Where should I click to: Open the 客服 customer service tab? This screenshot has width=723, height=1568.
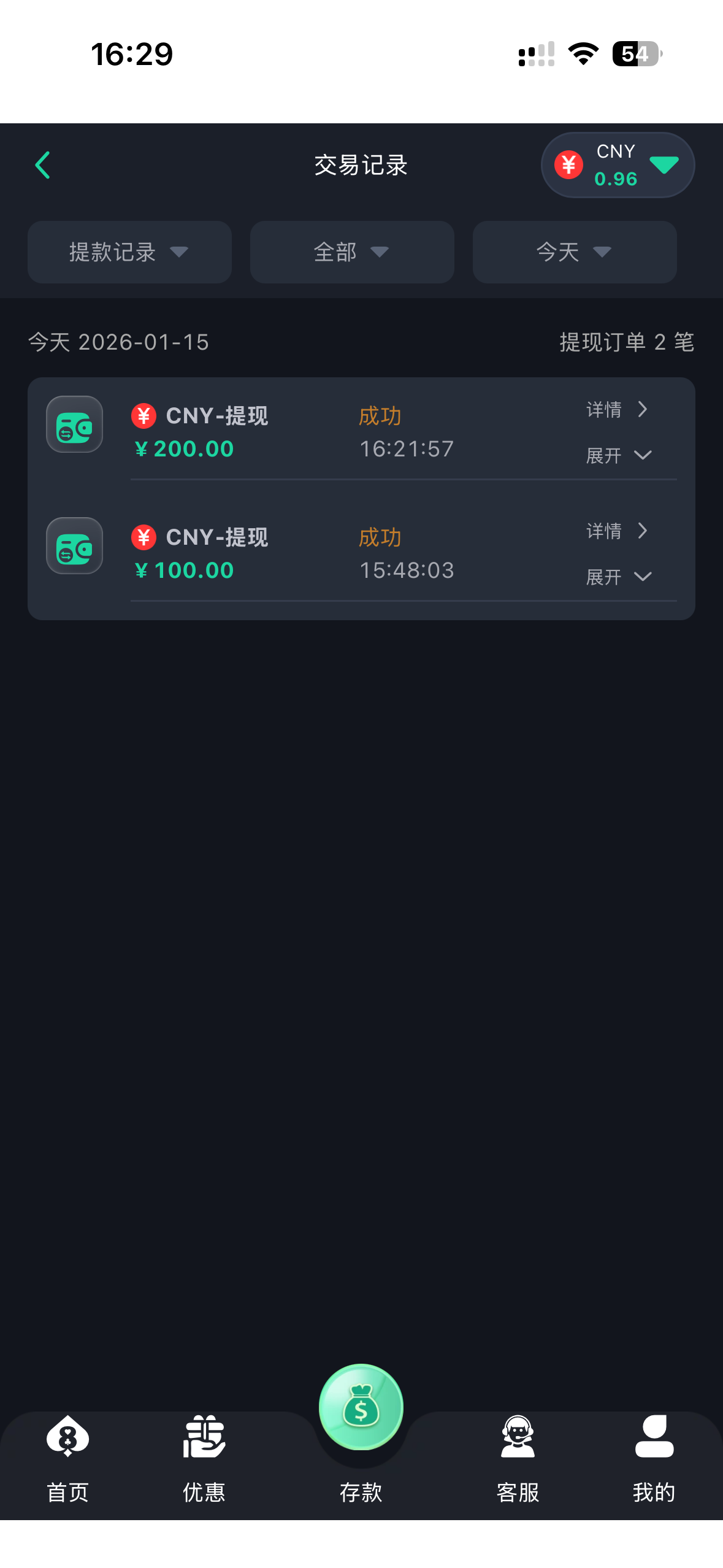click(x=518, y=1458)
